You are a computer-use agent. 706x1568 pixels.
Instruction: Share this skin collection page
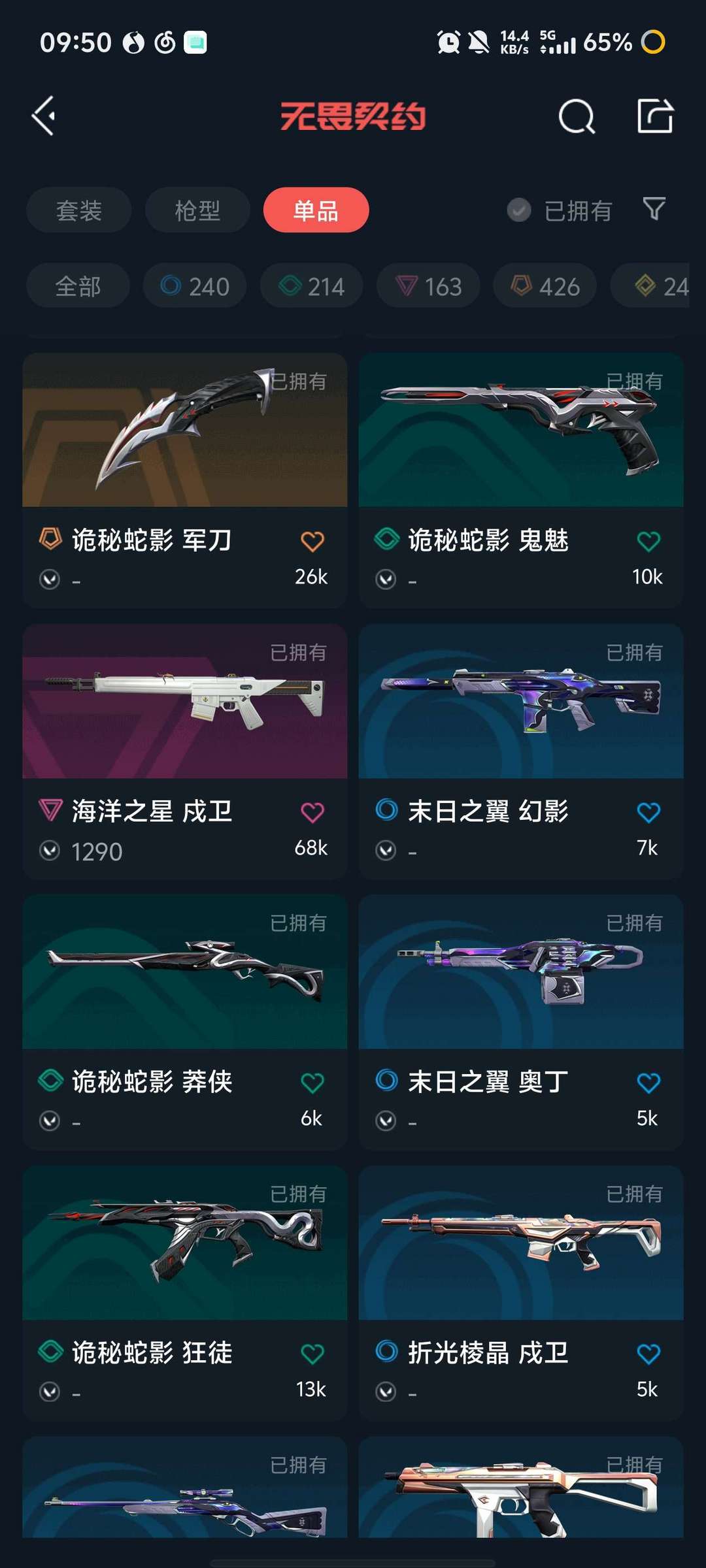[x=655, y=116]
